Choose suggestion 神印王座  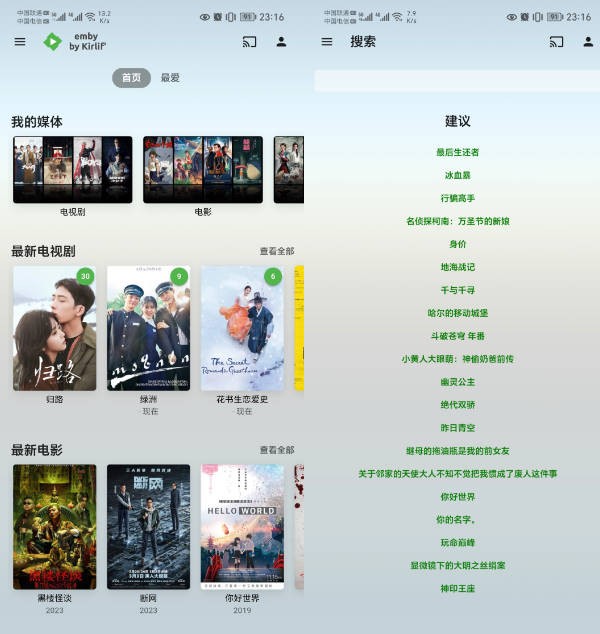457,588
